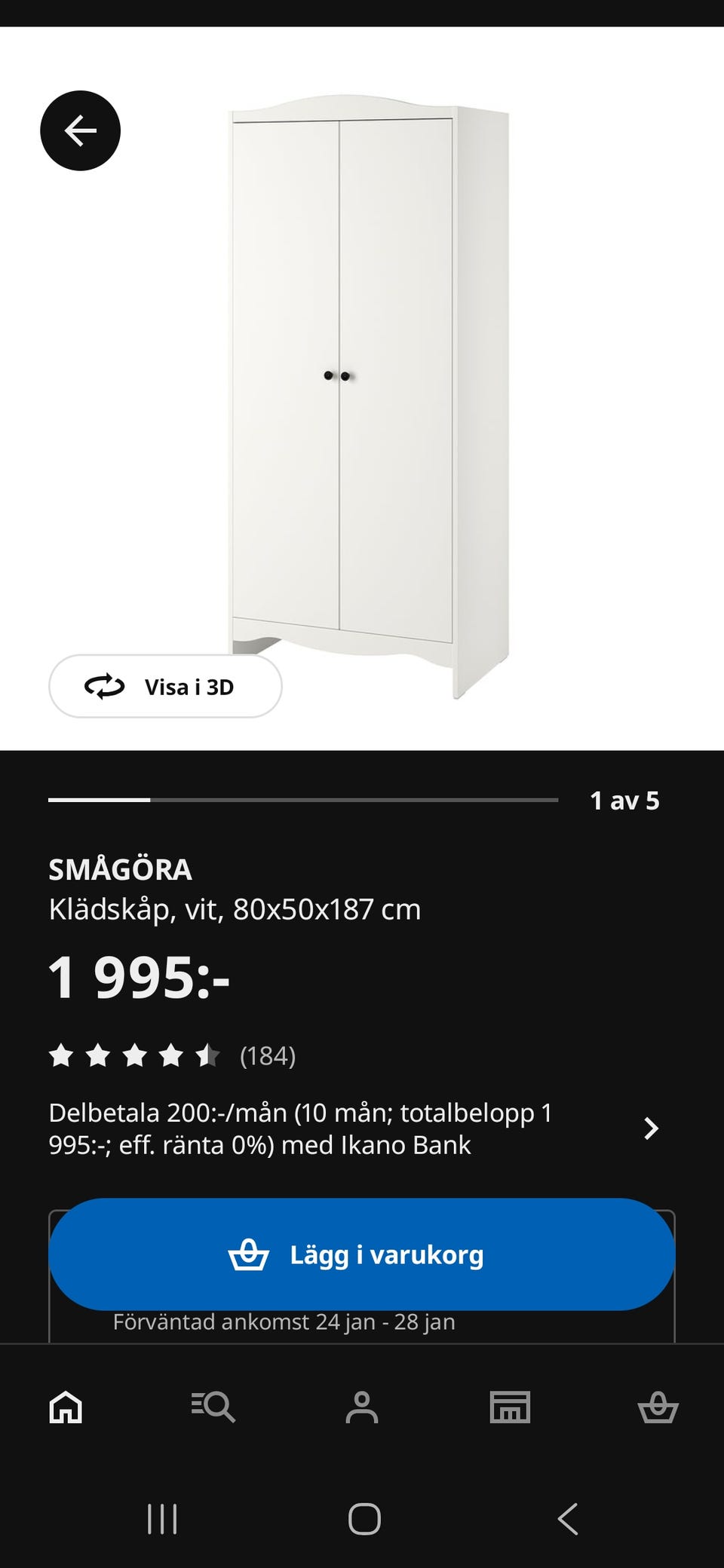Go back using the arrow button

click(x=80, y=130)
